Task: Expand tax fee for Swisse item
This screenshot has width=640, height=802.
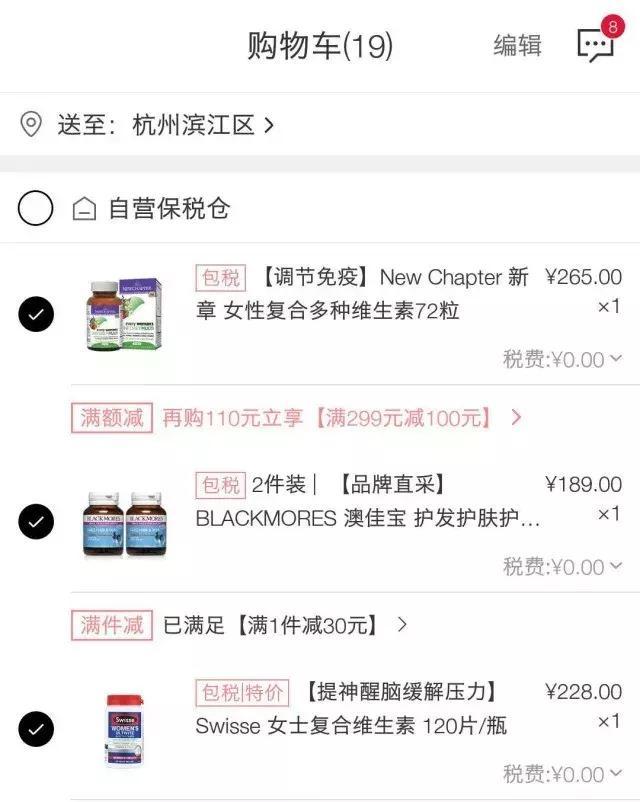Action: 563,774
